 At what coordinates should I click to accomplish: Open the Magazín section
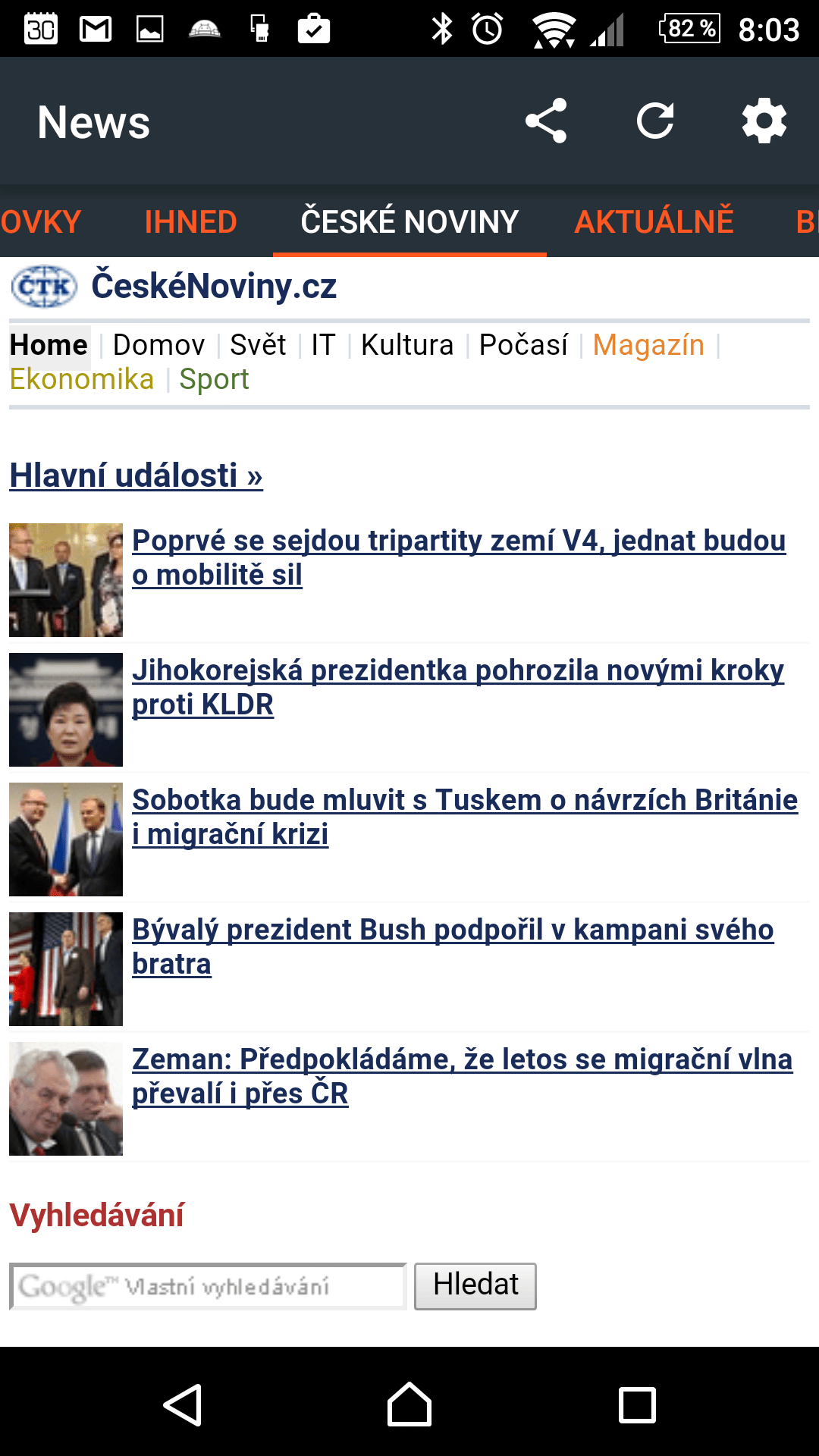[x=648, y=345]
